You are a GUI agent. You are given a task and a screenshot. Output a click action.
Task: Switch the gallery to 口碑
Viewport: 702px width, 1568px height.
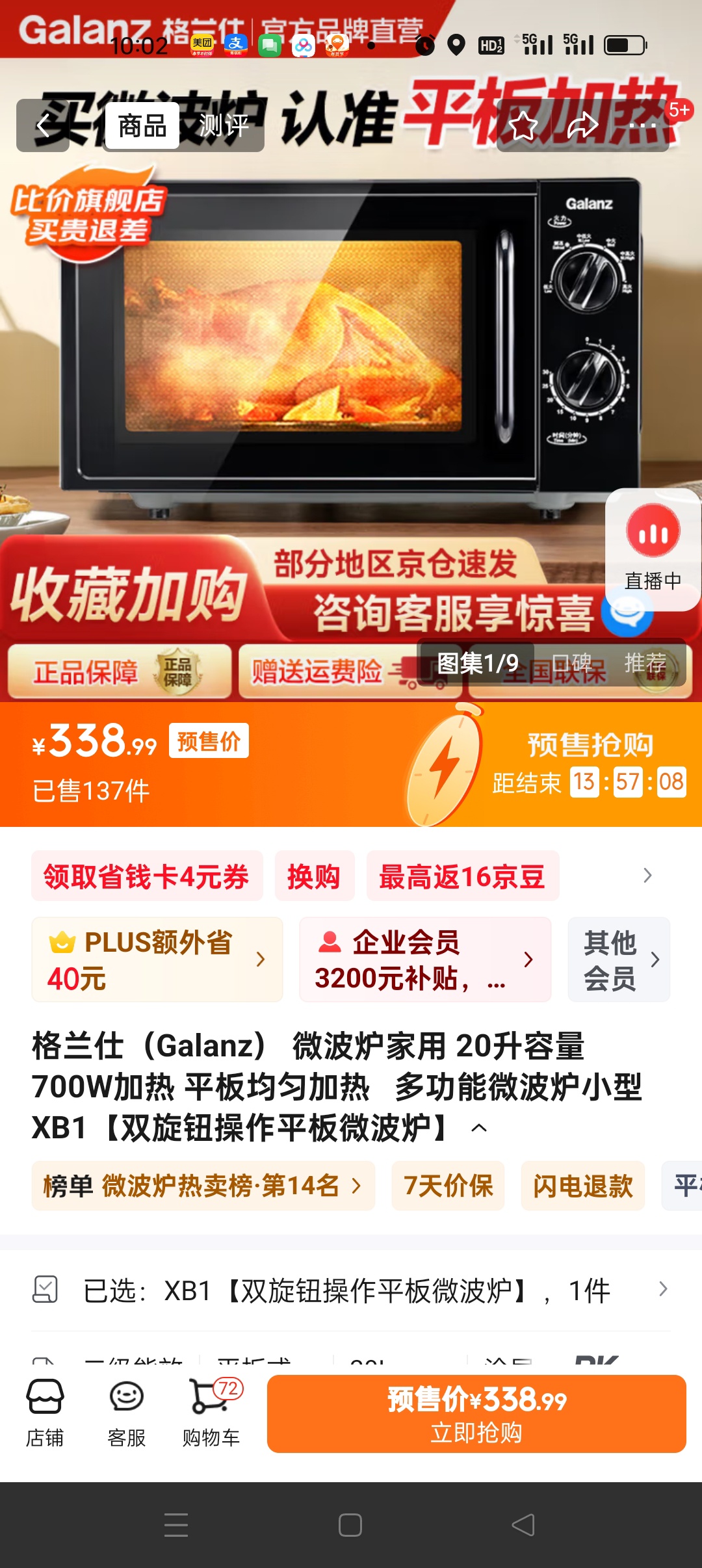click(572, 662)
